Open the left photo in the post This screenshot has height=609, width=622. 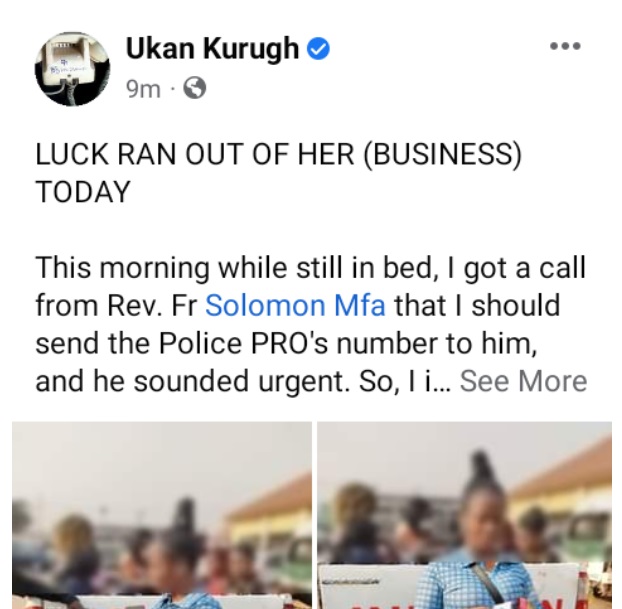coord(161,515)
